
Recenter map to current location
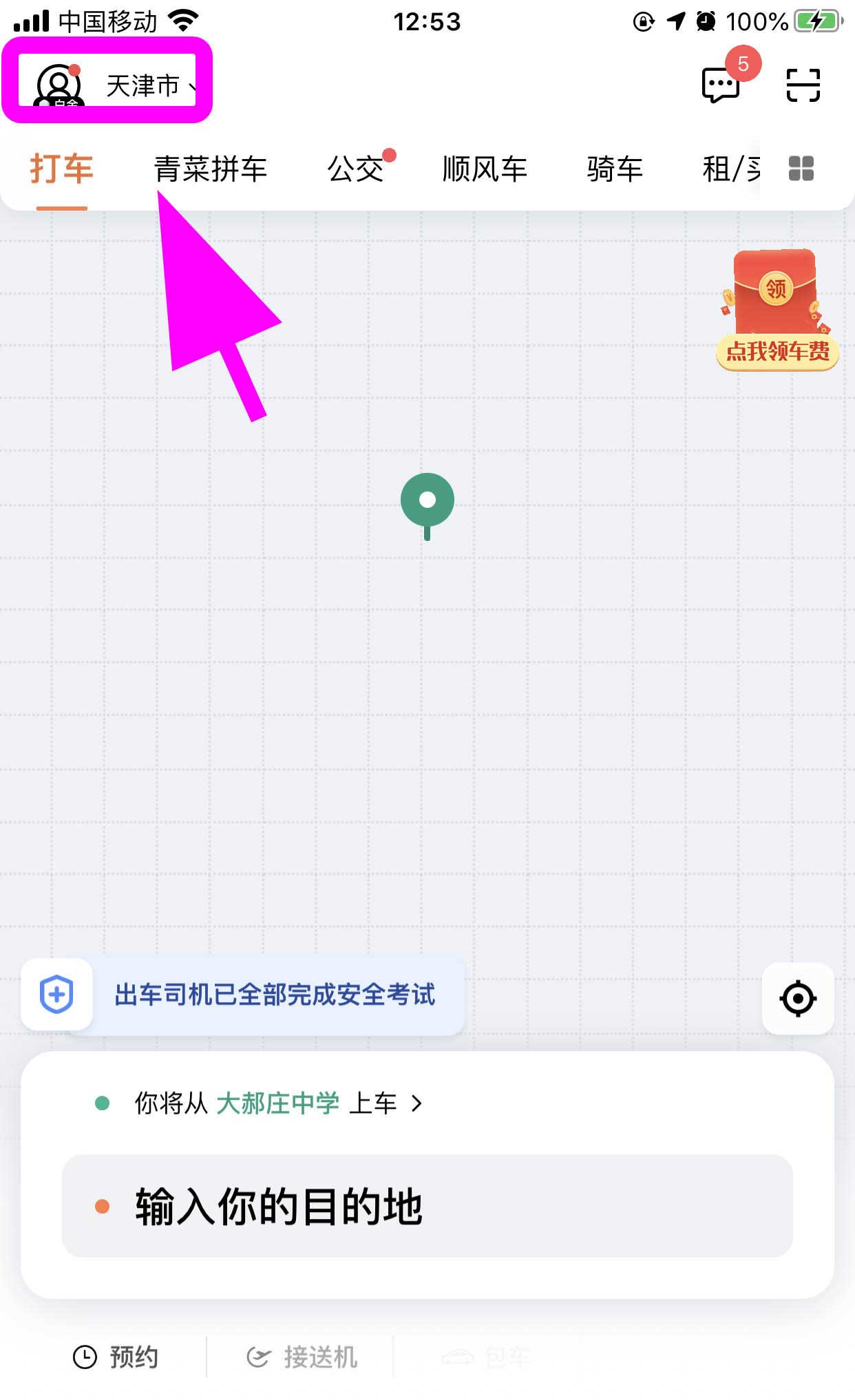tap(798, 998)
